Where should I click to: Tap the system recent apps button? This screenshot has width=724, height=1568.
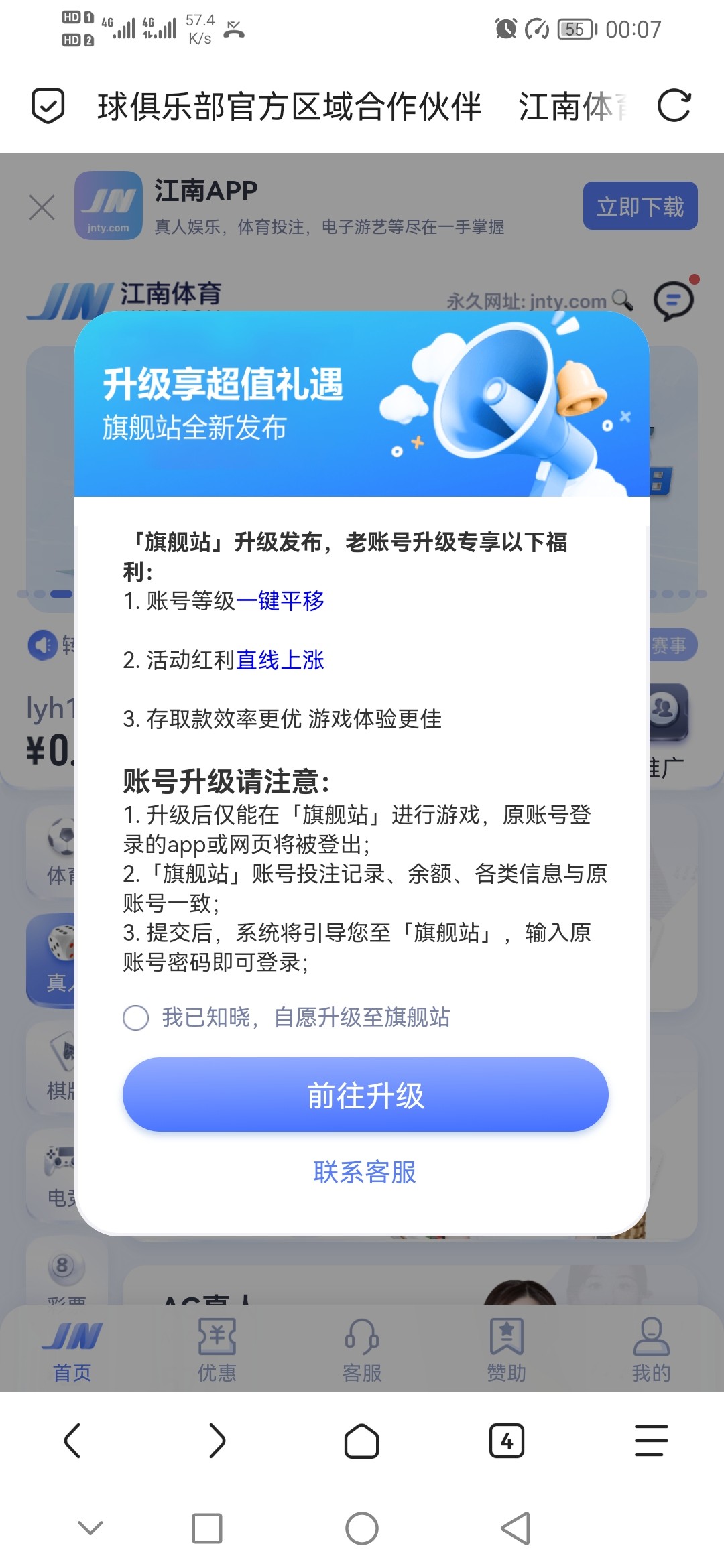click(x=207, y=1528)
